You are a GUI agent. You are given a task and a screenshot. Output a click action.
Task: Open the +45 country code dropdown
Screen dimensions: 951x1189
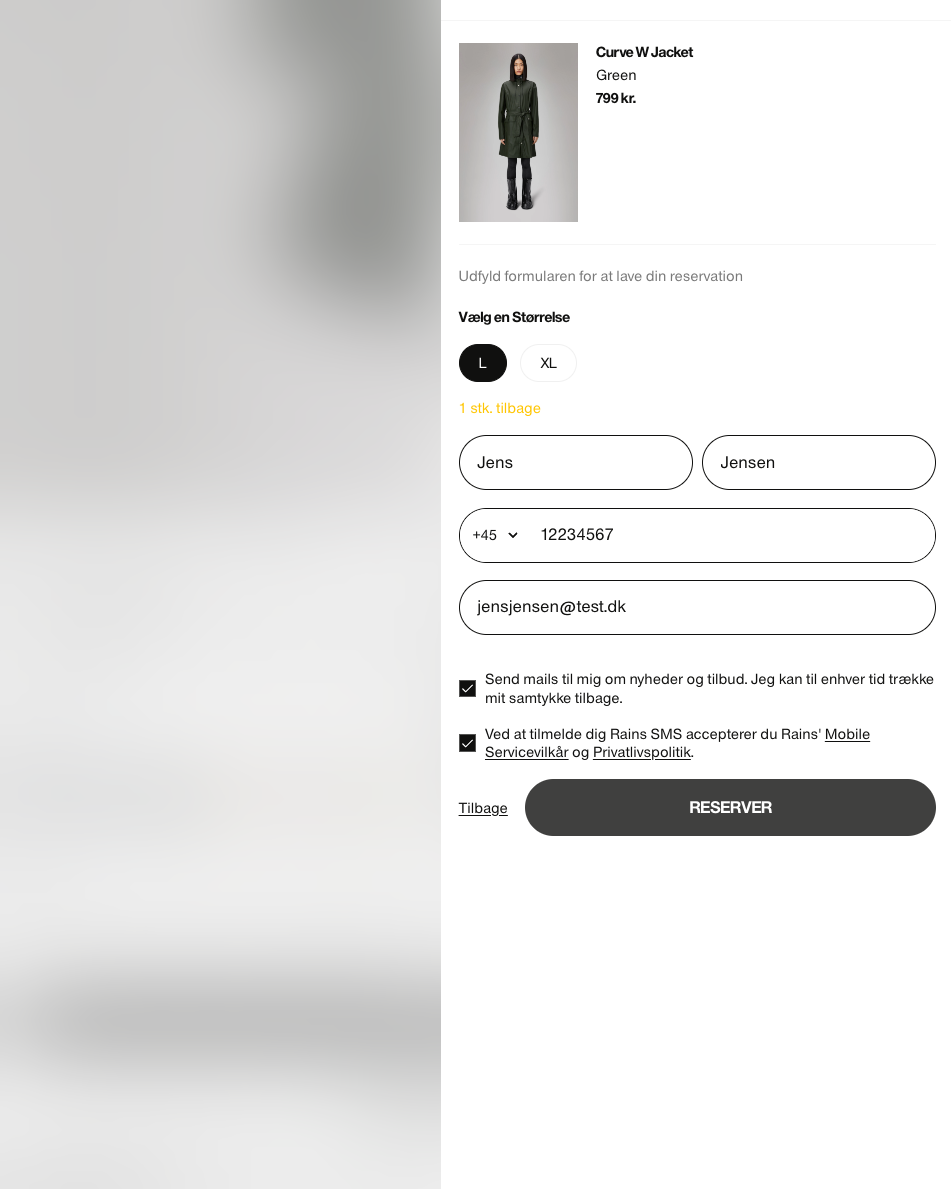click(495, 535)
